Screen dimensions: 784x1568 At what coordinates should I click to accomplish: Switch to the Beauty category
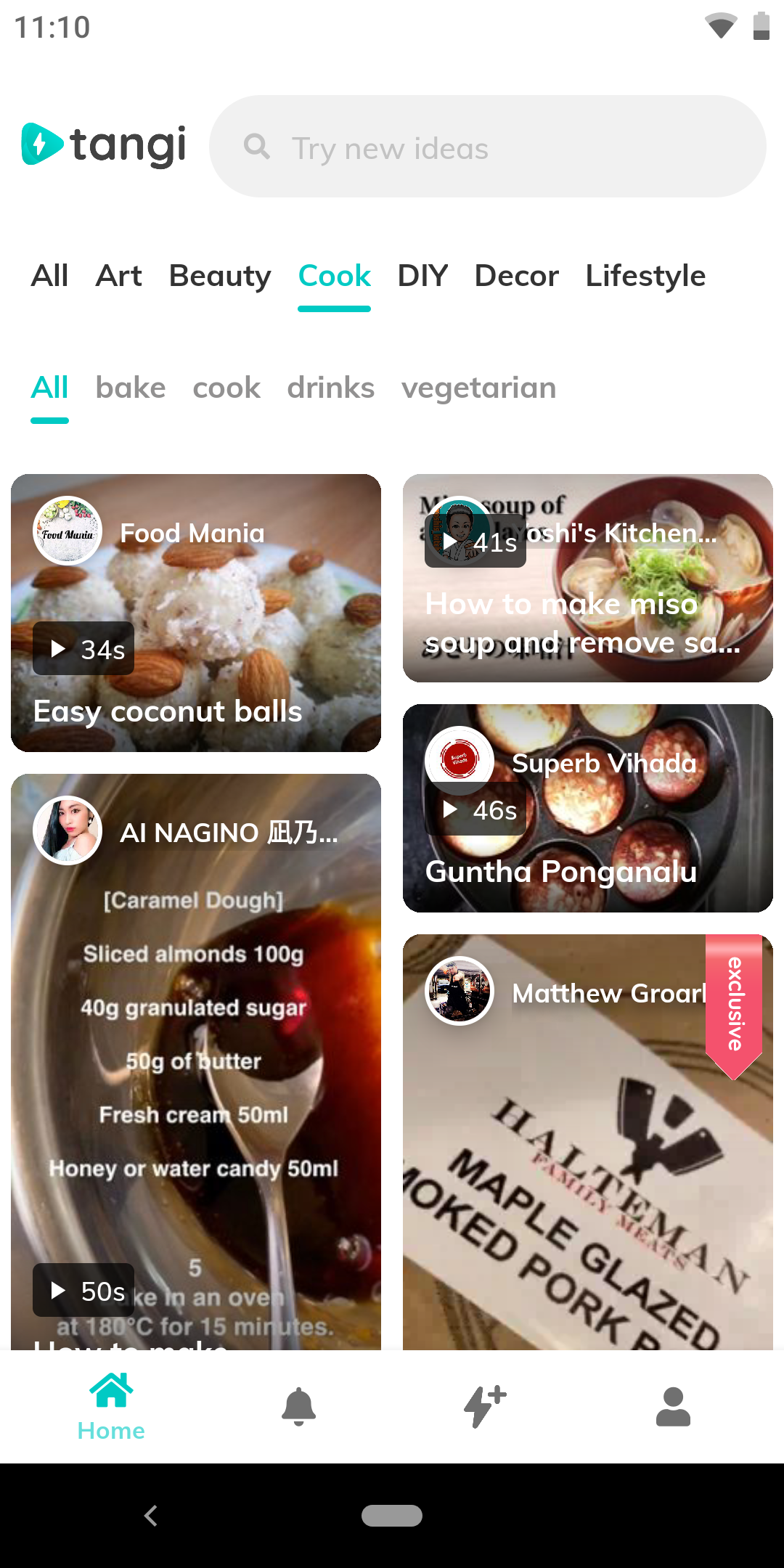tap(219, 277)
